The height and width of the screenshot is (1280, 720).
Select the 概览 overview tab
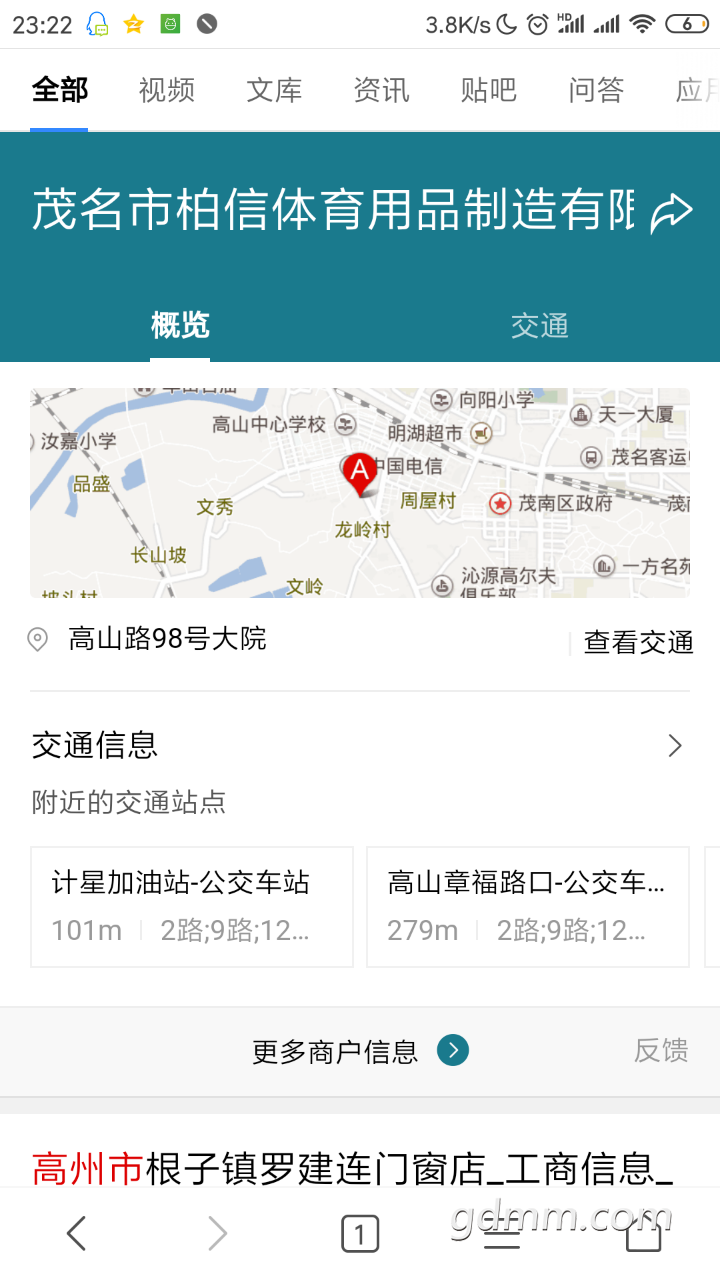180,326
